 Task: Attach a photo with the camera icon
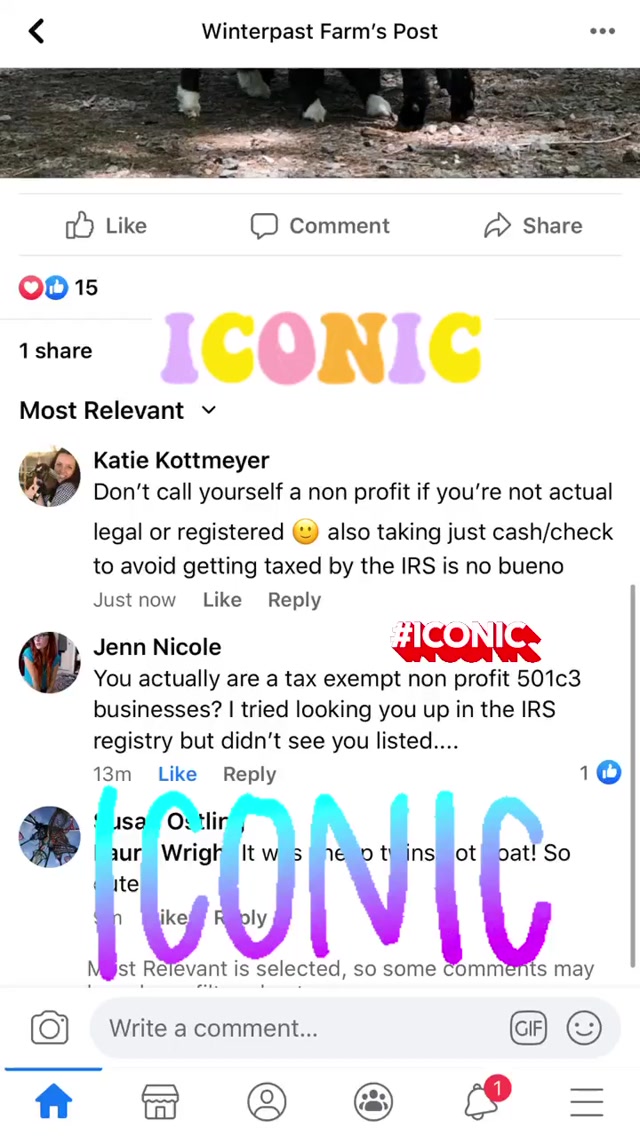49,1028
